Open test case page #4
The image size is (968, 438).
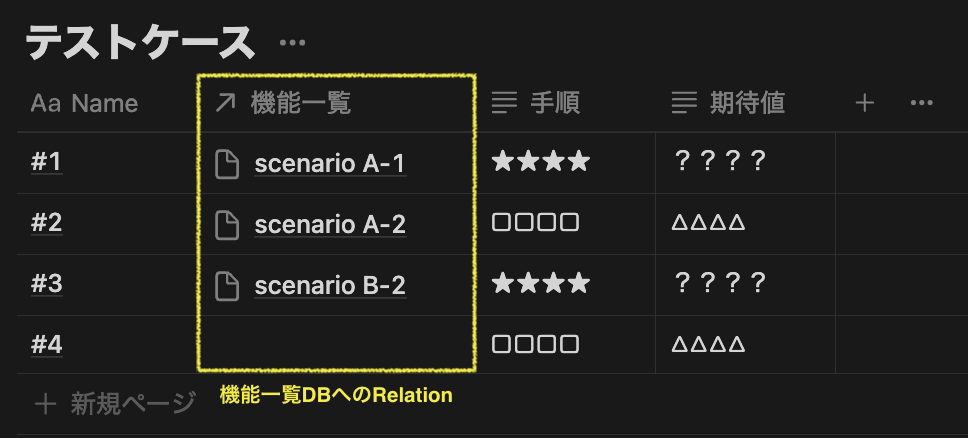(x=47, y=345)
